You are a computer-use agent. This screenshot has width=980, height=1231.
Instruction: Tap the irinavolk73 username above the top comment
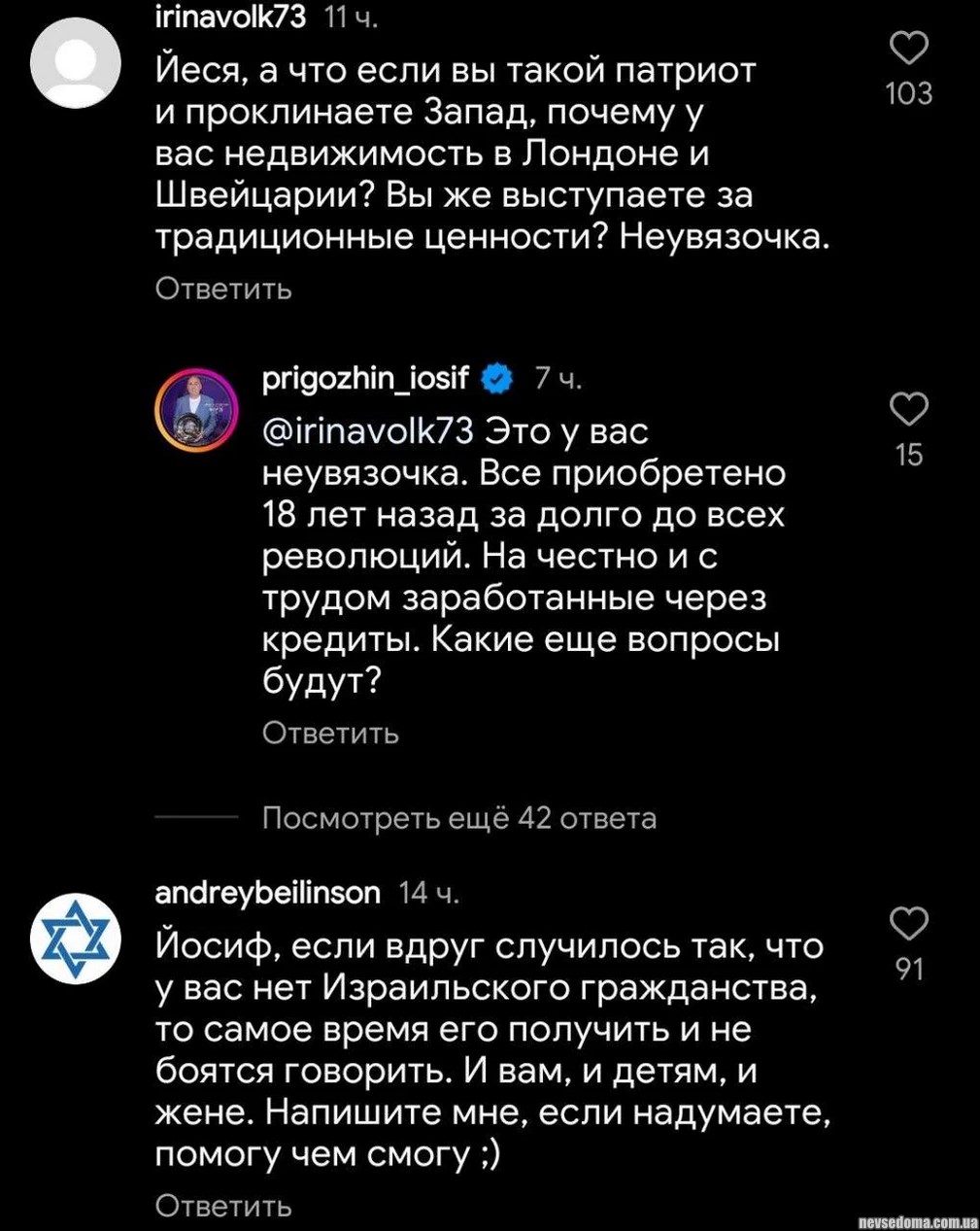pyautogui.click(x=230, y=16)
